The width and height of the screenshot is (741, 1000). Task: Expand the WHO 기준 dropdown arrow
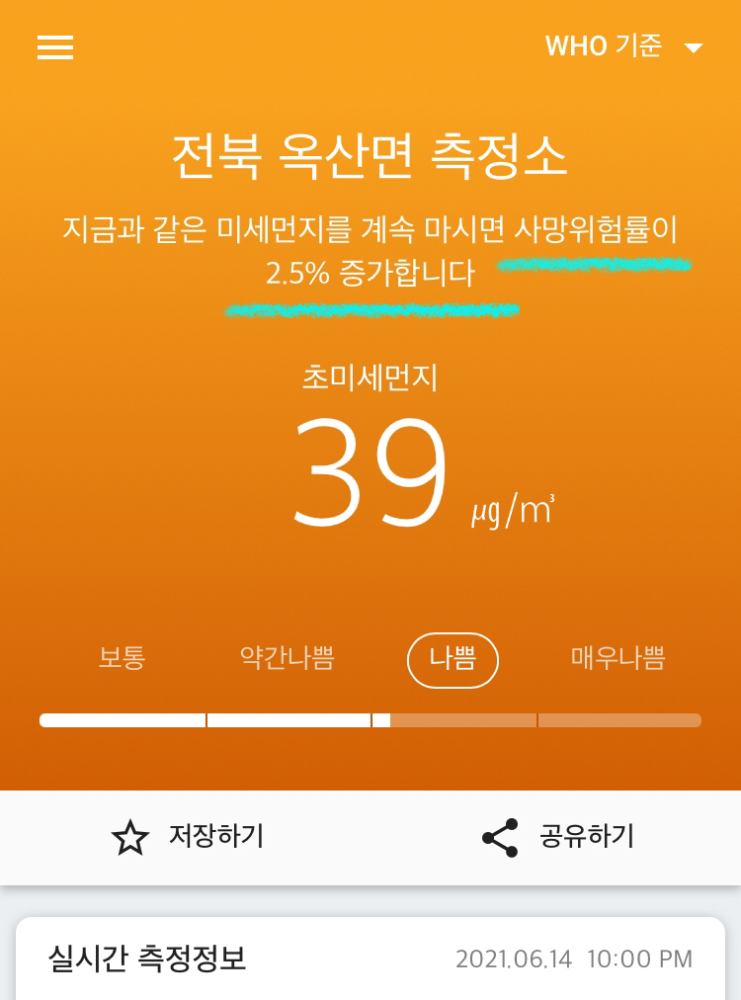click(694, 47)
